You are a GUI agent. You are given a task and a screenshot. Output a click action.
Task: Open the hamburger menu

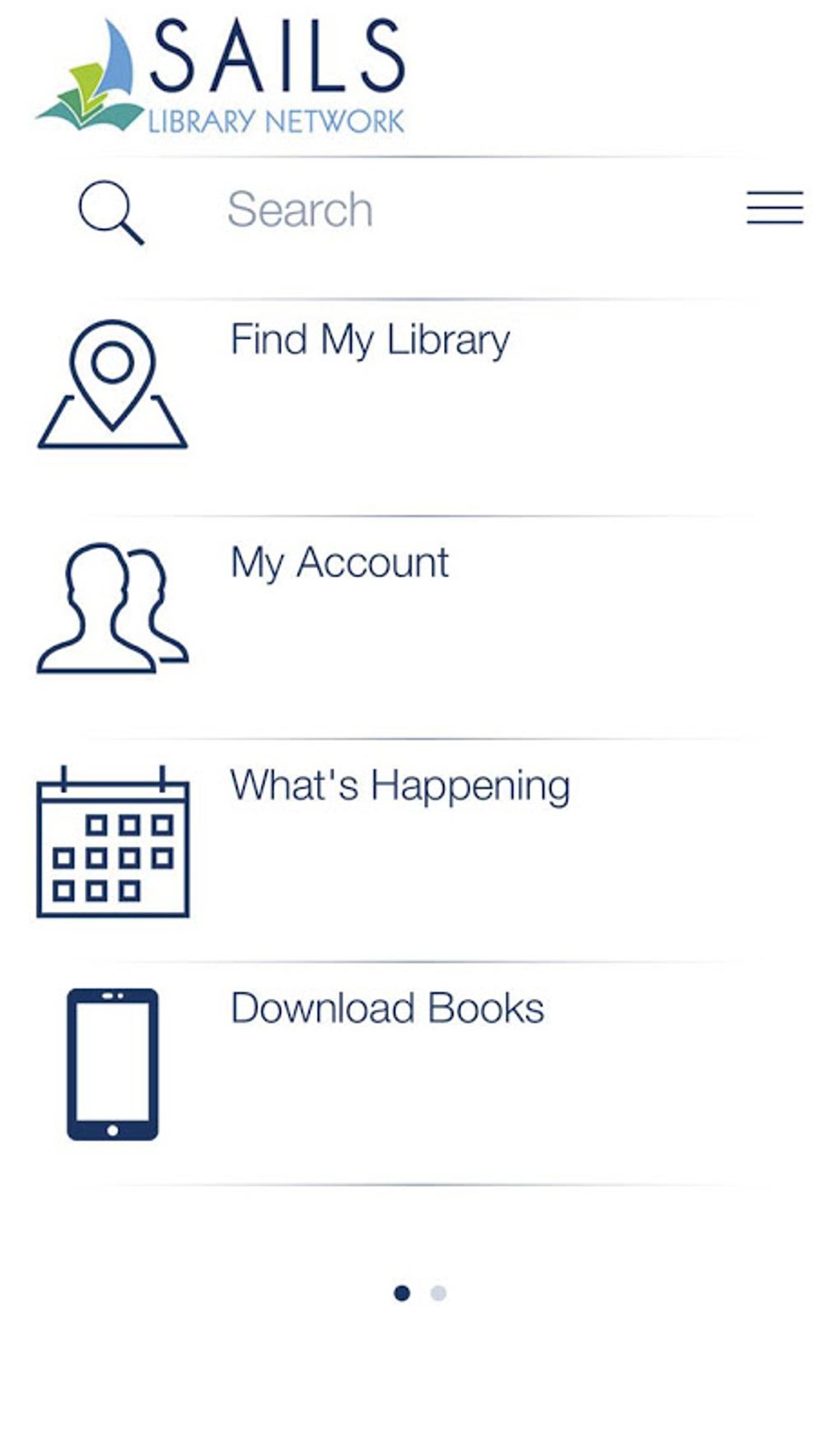[774, 208]
